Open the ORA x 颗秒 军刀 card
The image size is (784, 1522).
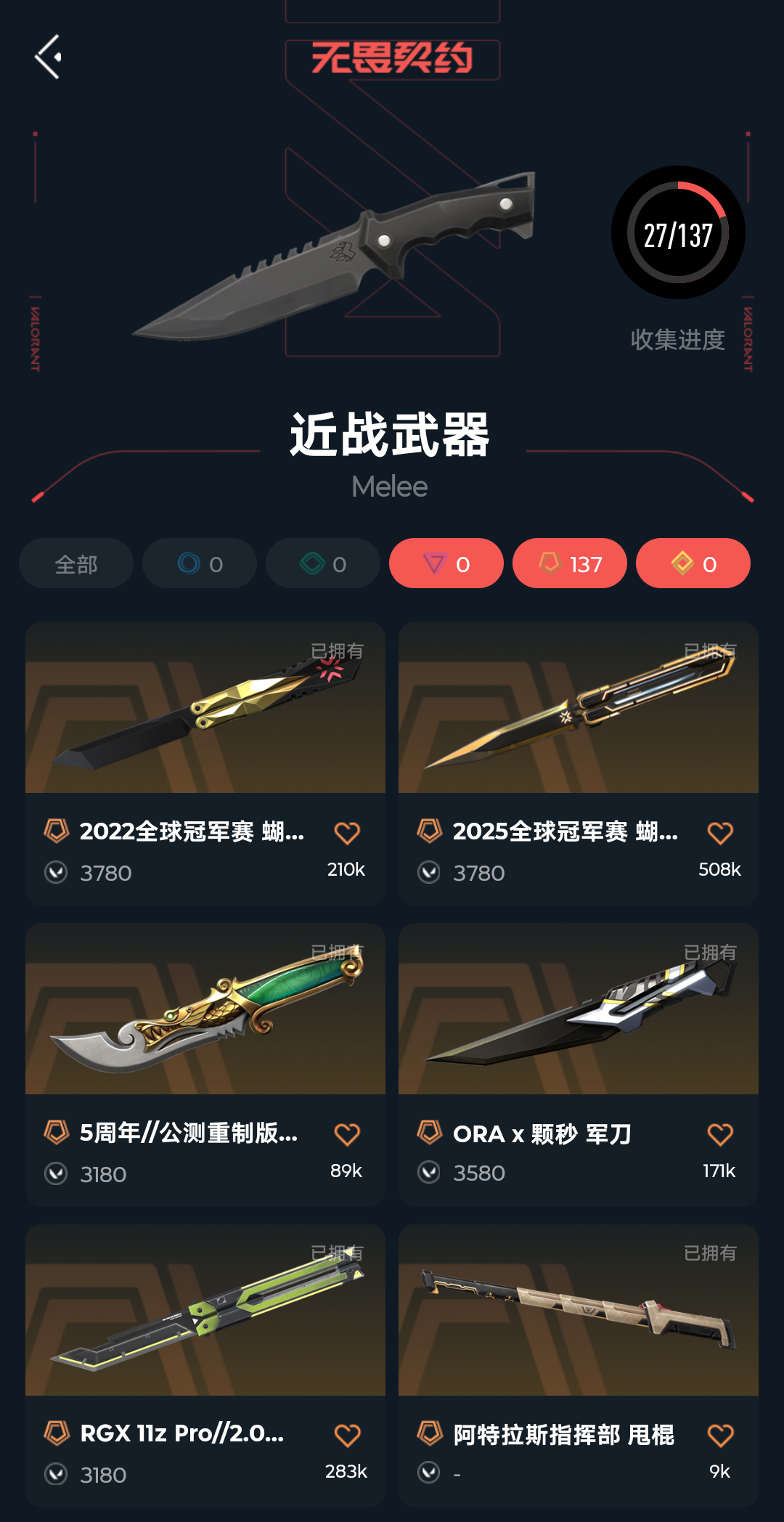coord(579,1009)
